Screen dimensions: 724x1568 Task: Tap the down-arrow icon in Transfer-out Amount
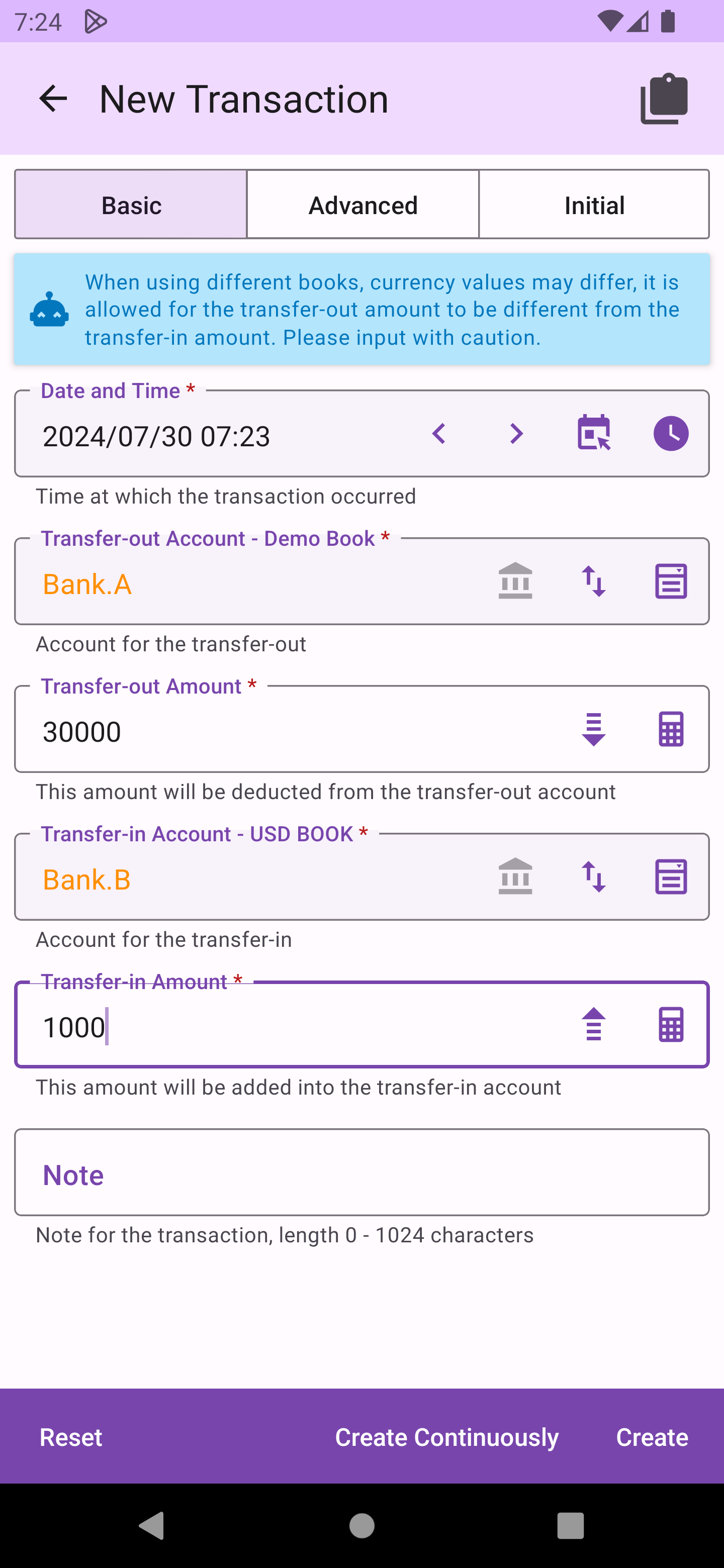click(x=594, y=729)
